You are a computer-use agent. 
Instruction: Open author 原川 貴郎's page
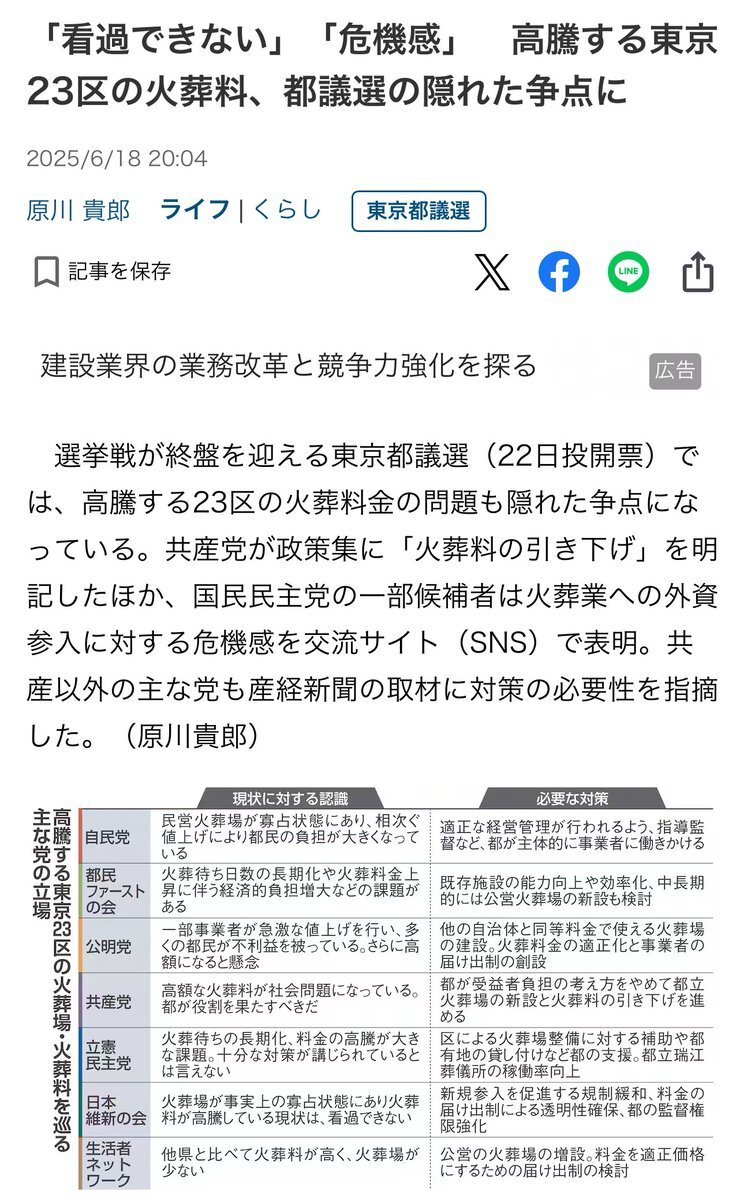point(78,210)
